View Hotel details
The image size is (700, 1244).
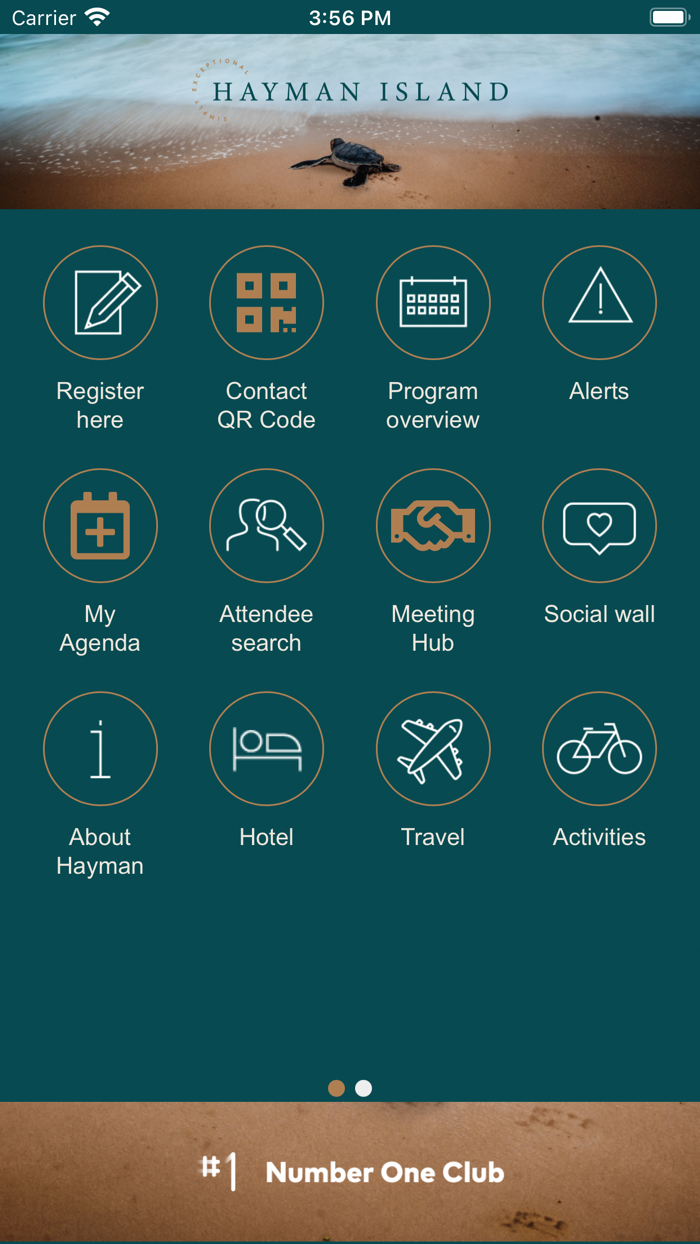click(x=266, y=749)
